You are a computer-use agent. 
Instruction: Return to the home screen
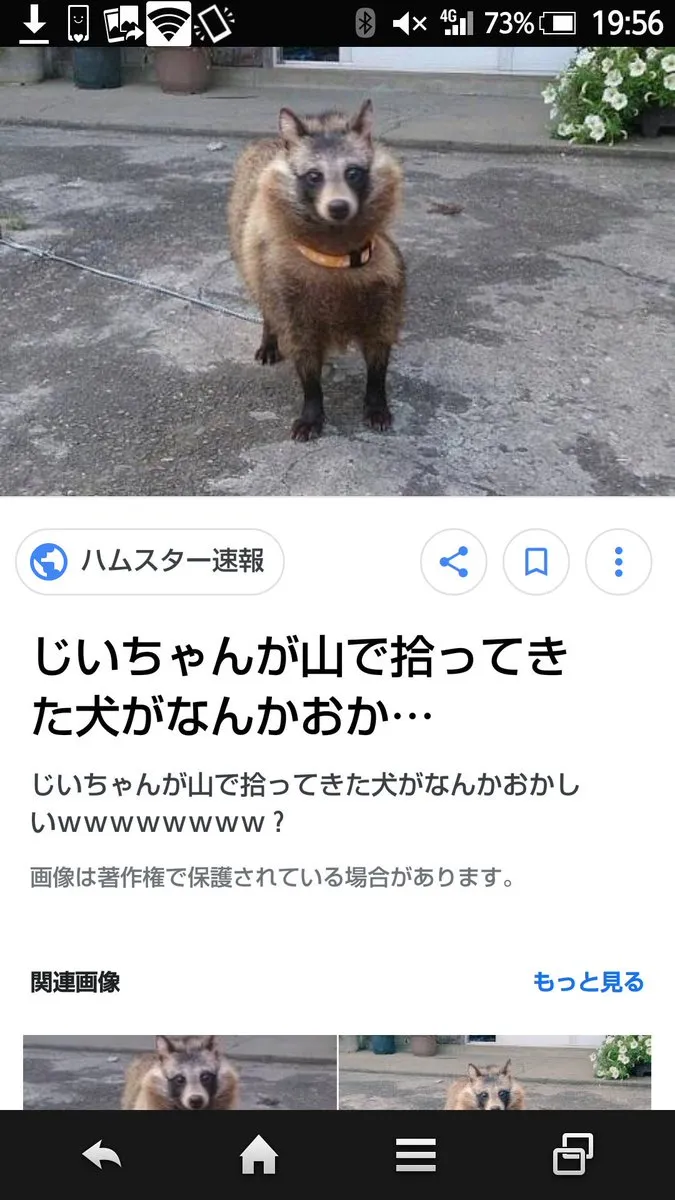(x=259, y=1156)
